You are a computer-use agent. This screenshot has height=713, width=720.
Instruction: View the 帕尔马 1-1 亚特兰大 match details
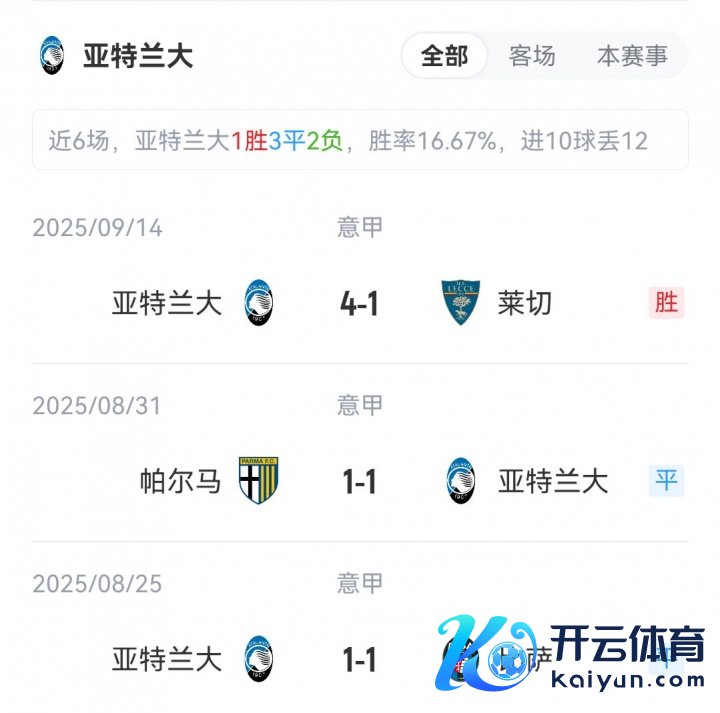point(359,482)
